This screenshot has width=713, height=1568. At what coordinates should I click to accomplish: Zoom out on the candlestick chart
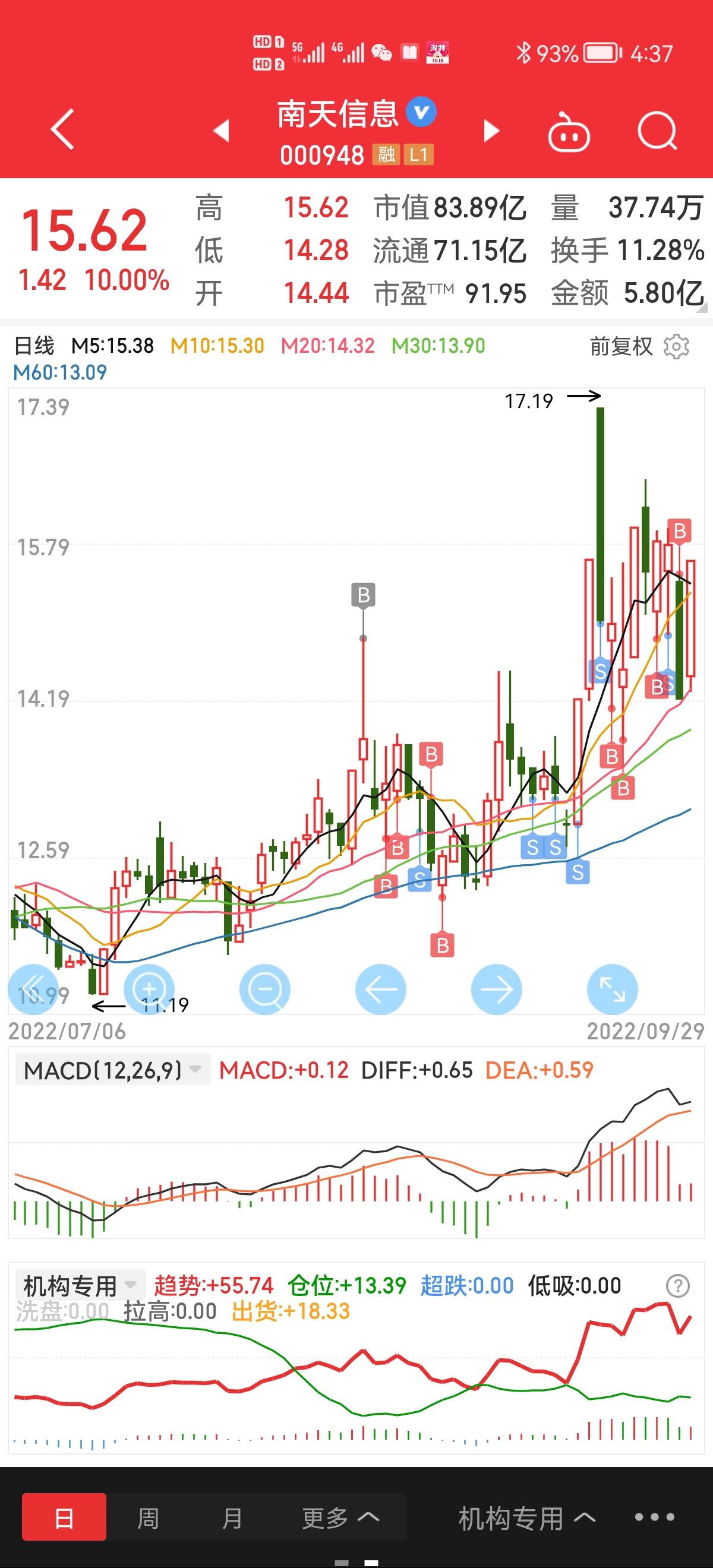click(x=264, y=988)
